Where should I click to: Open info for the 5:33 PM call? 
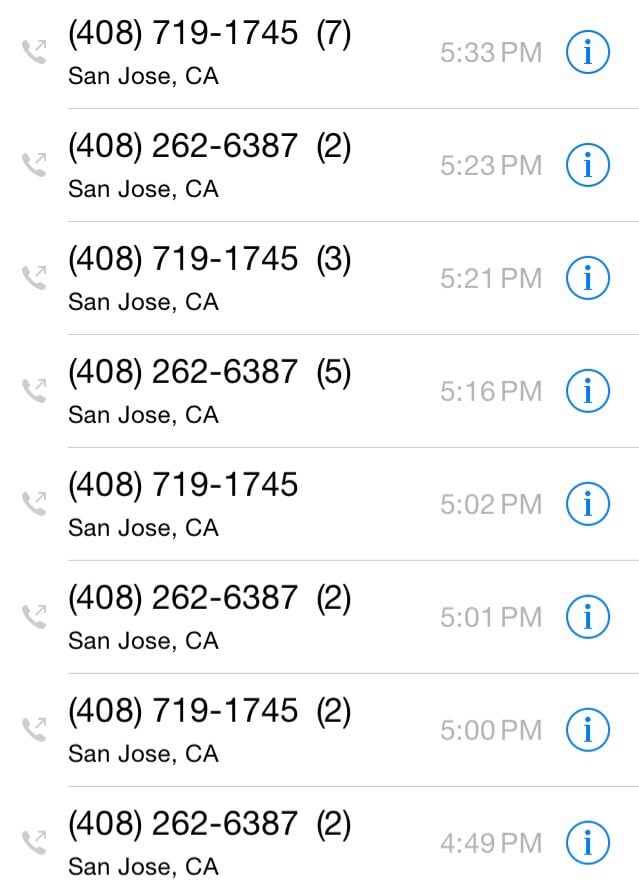pyautogui.click(x=588, y=53)
